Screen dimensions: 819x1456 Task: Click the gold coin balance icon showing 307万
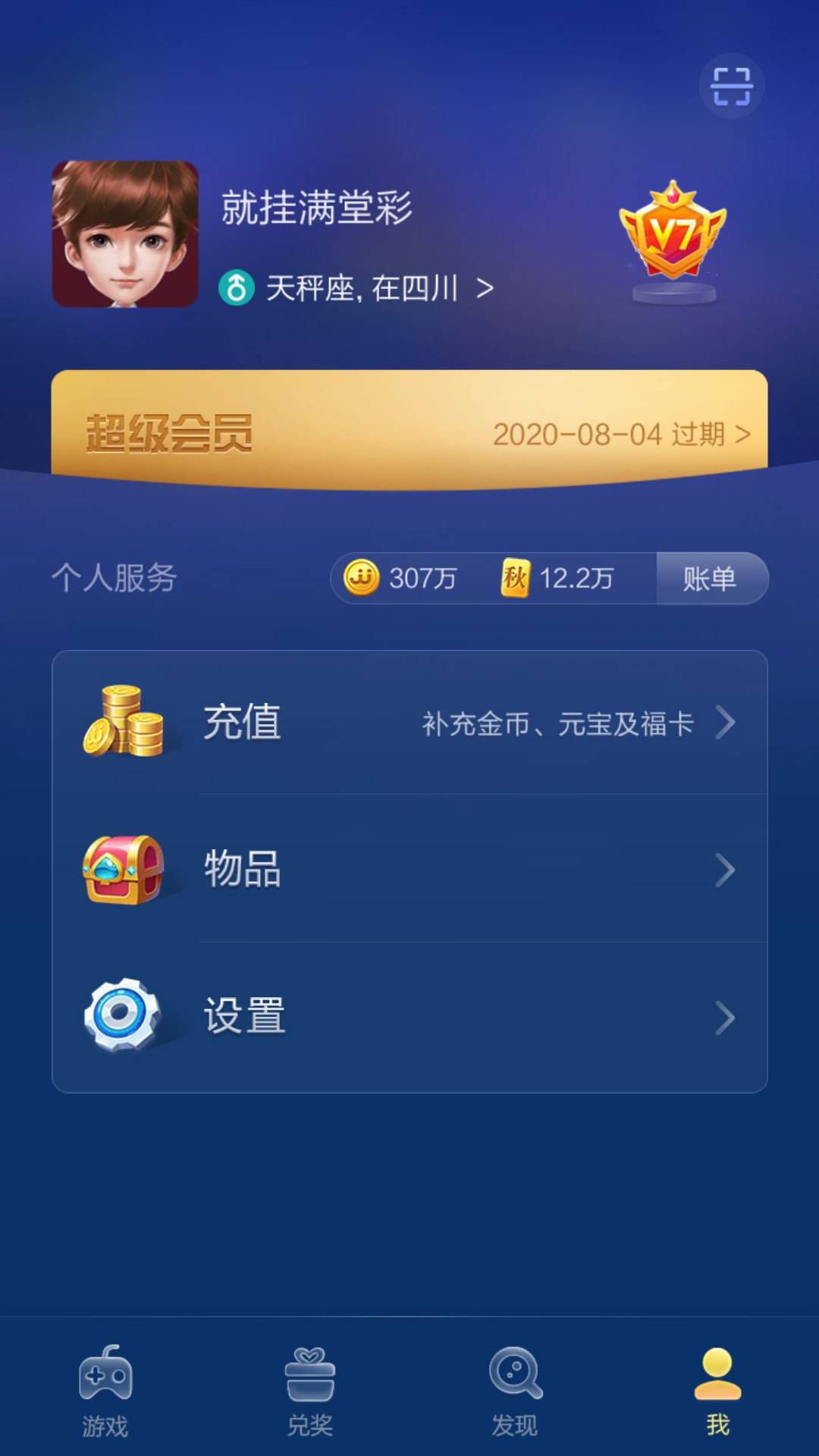361,579
